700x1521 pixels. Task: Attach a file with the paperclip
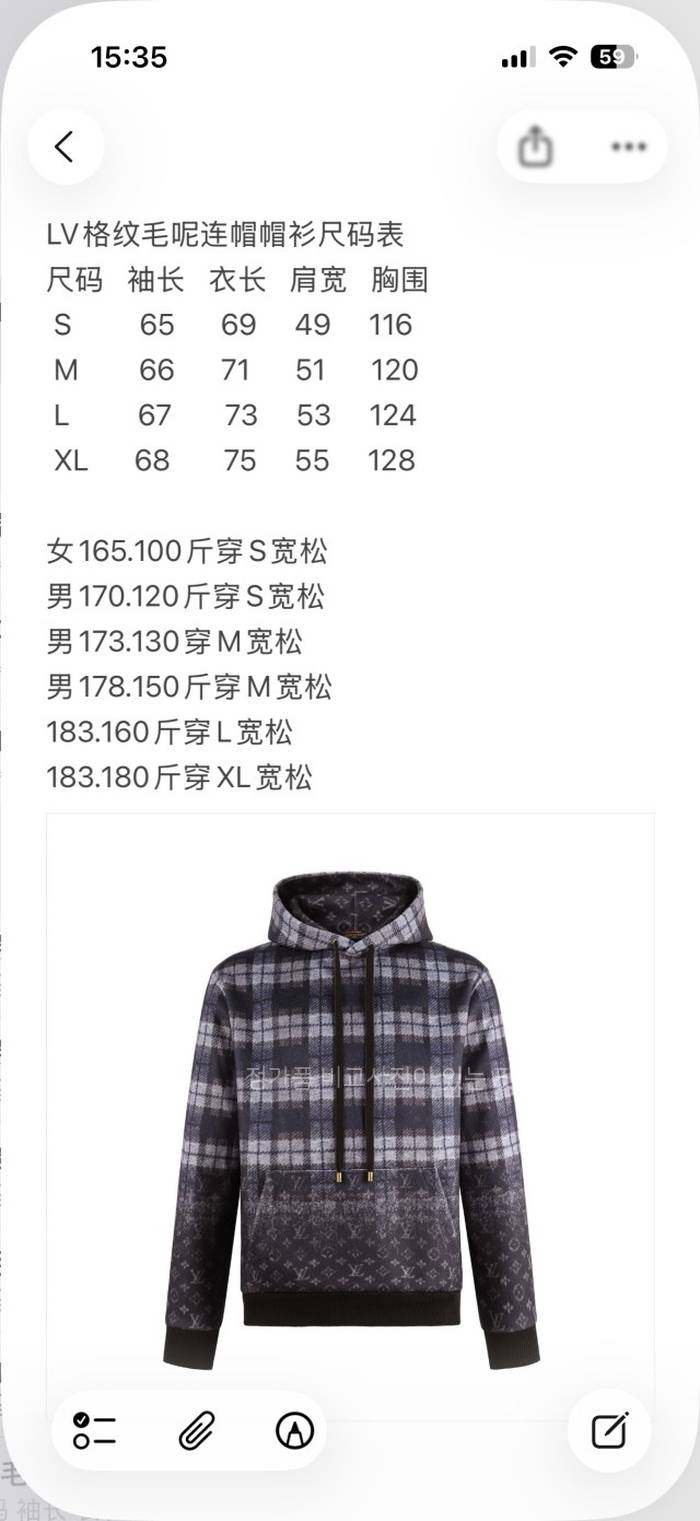[196, 1431]
